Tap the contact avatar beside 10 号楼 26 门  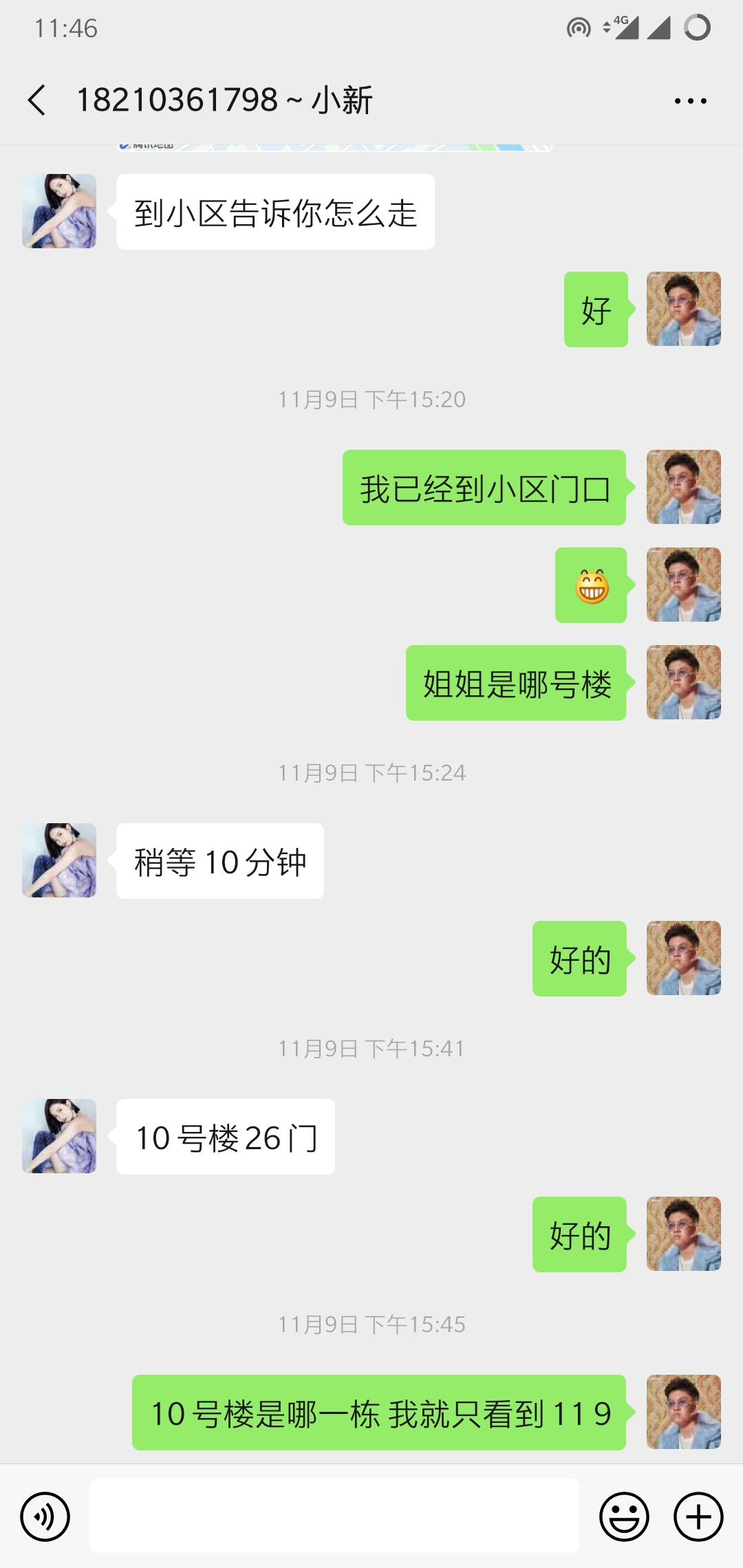click(x=58, y=1137)
